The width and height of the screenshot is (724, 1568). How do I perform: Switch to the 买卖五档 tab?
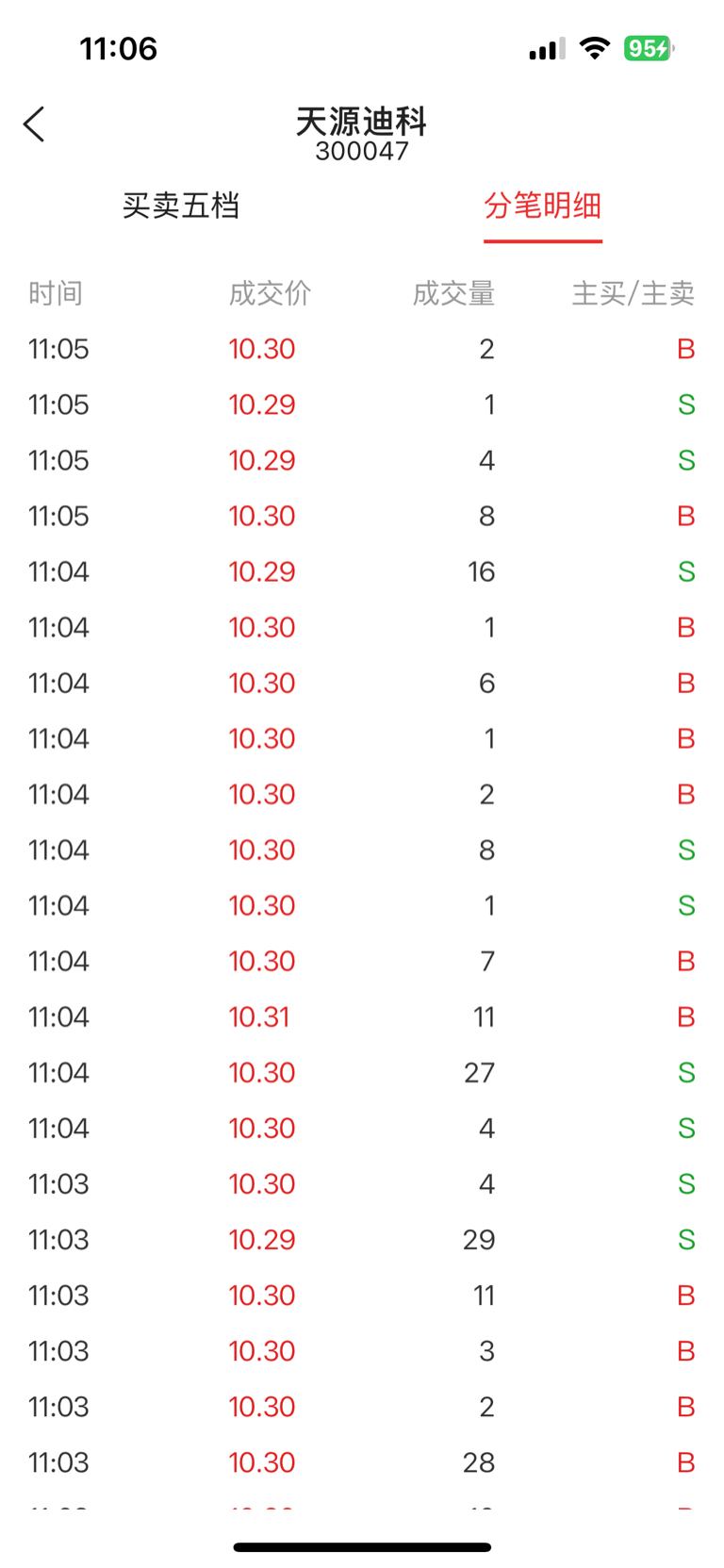[x=181, y=206]
